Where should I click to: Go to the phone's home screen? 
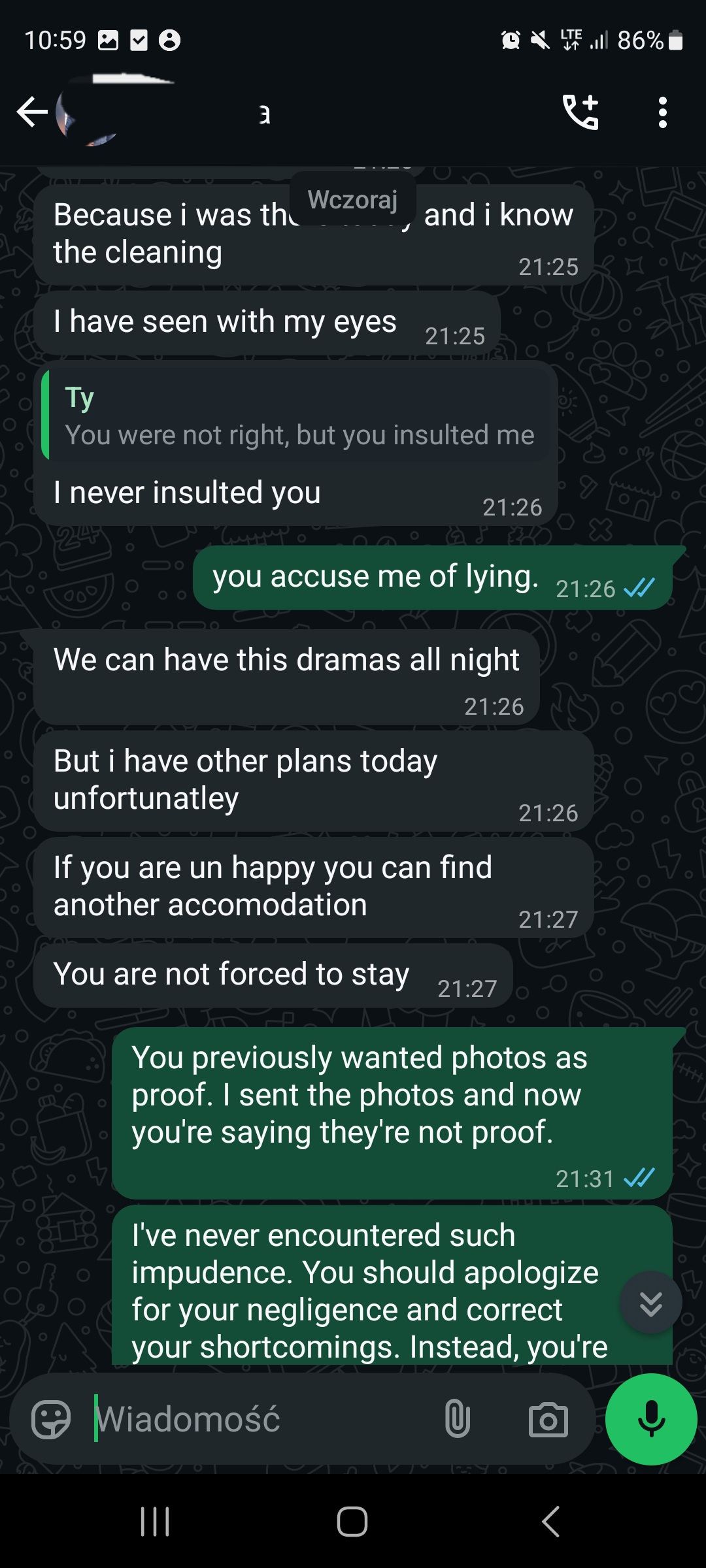pos(352,1522)
